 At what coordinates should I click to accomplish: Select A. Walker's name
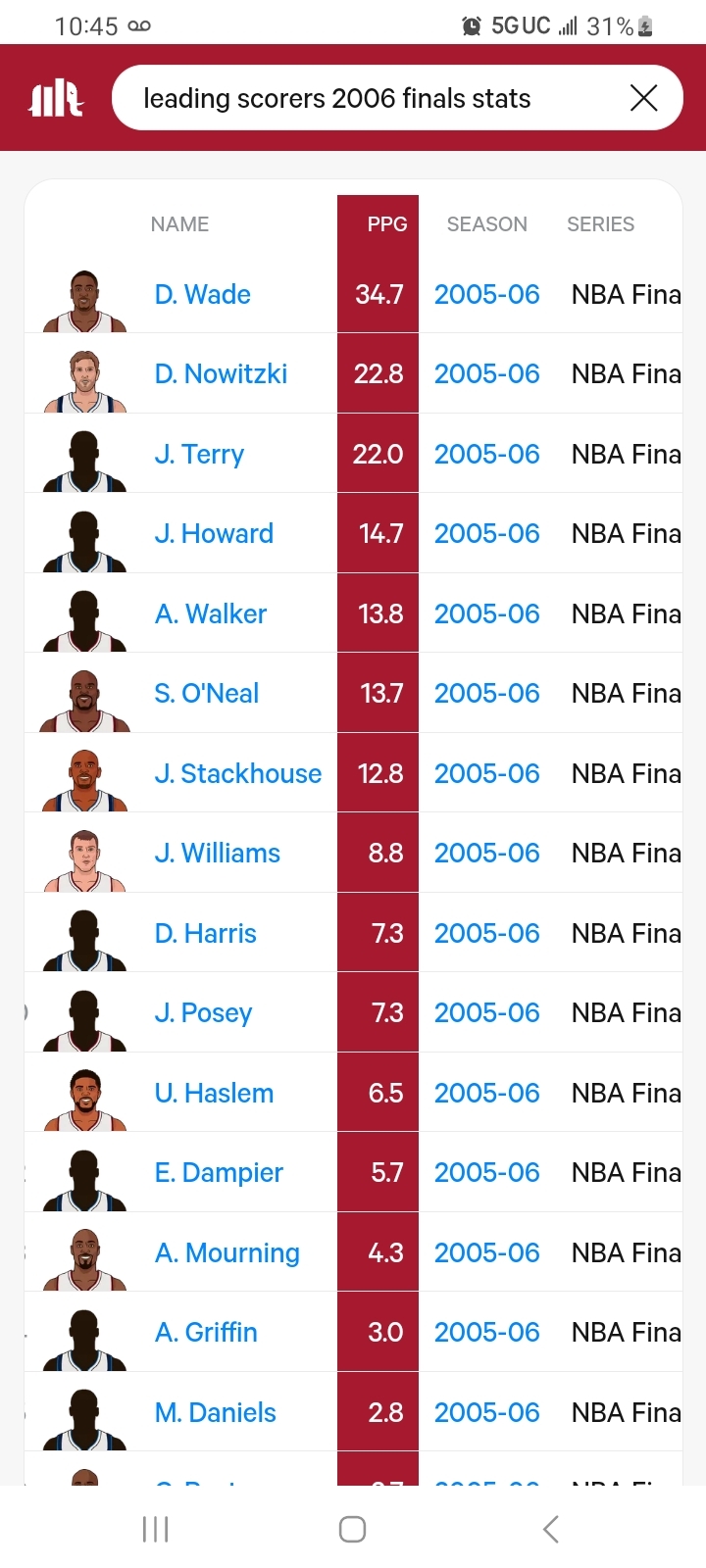click(210, 613)
